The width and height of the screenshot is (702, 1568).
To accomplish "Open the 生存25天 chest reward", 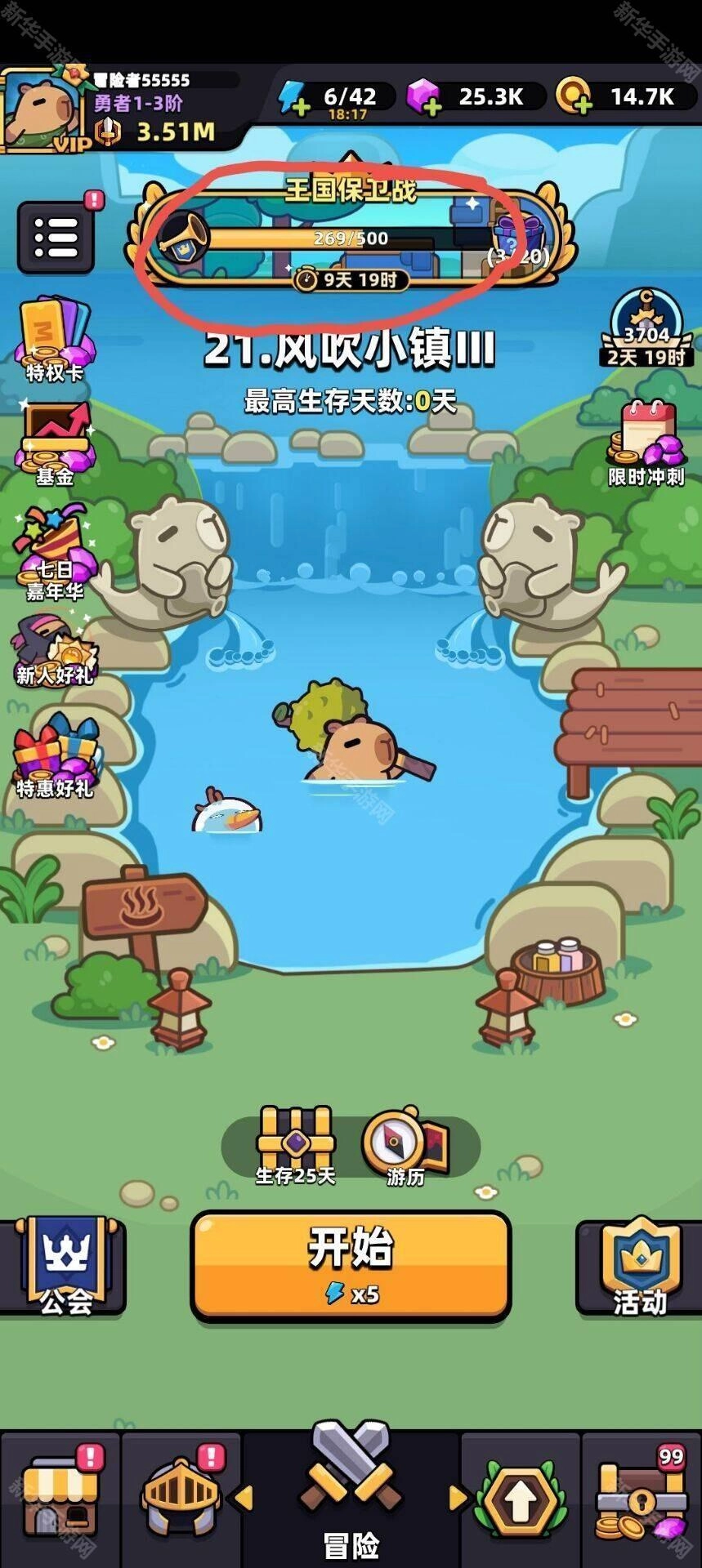I will point(295,1145).
